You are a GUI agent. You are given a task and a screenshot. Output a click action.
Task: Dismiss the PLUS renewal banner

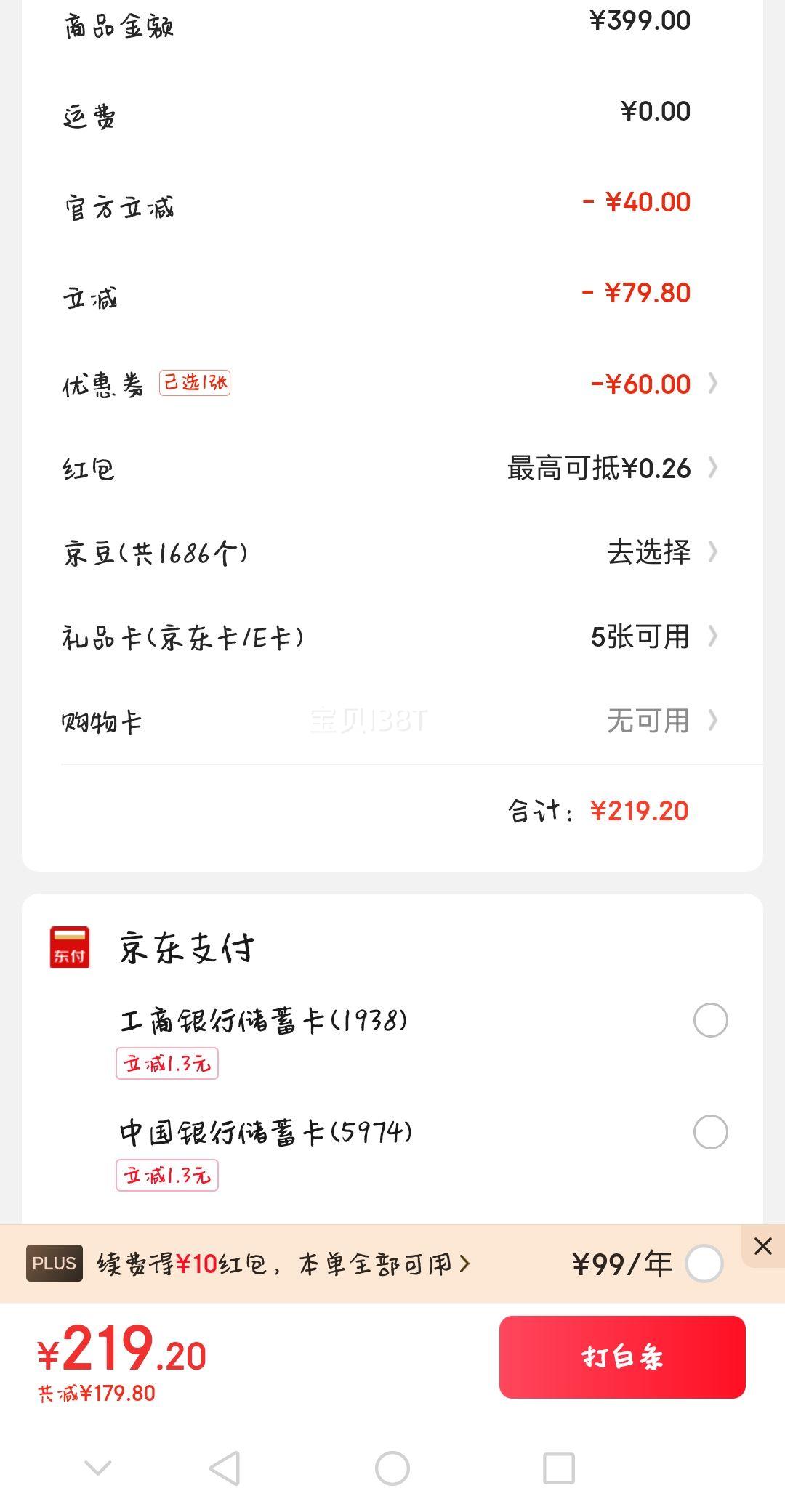click(x=763, y=1246)
